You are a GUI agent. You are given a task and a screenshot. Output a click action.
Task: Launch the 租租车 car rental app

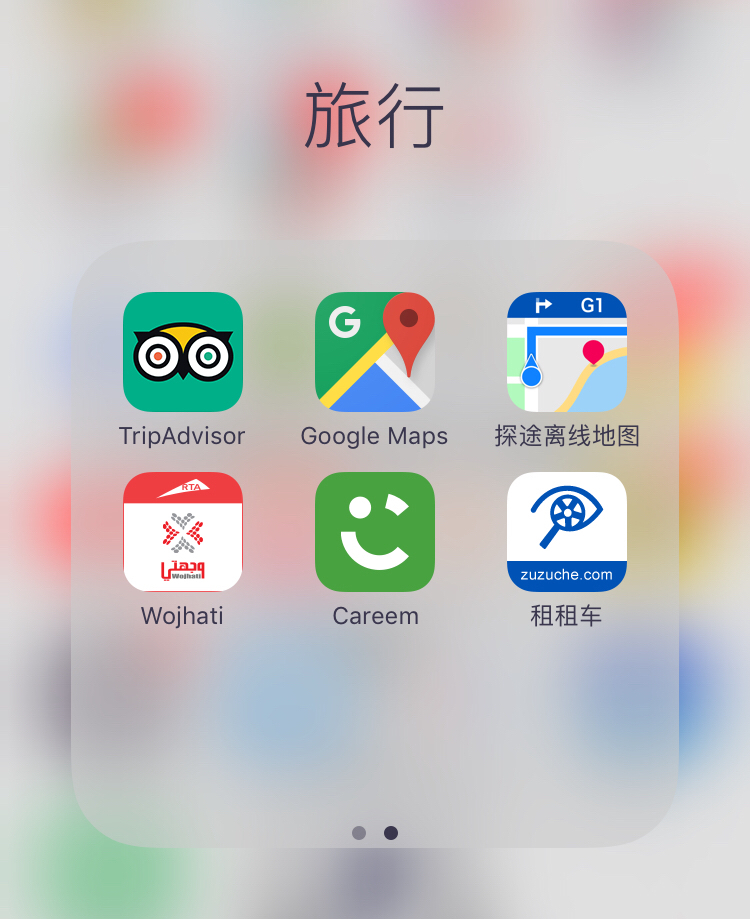coord(567,532)
